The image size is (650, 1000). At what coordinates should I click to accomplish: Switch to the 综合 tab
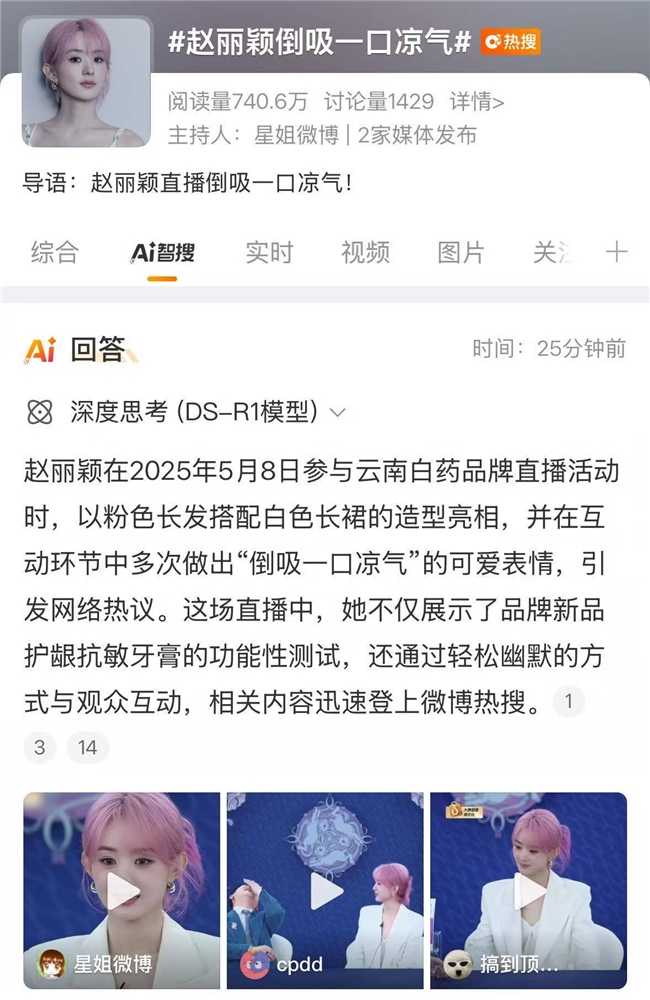(54, 252)
